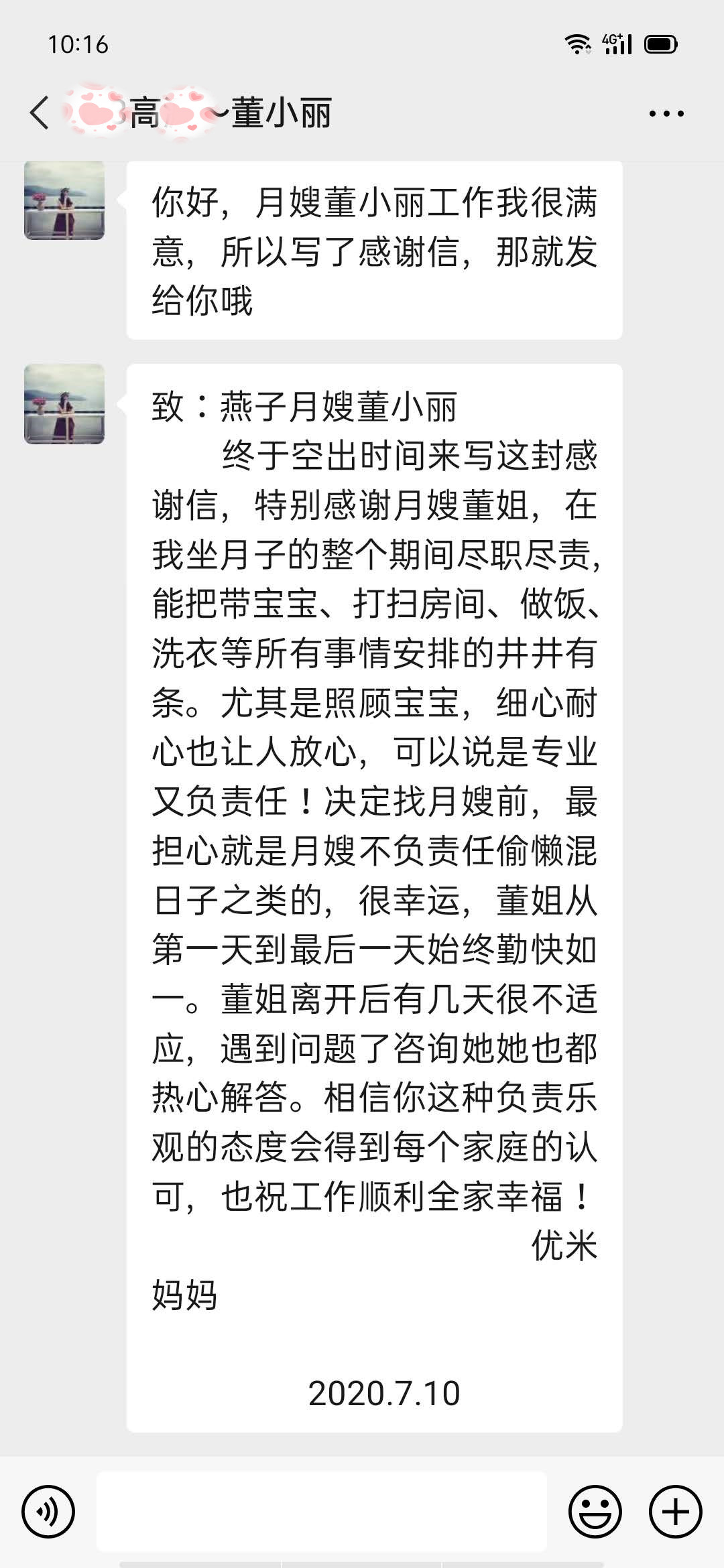Tap the message text field
Image resolution: width=724 pixels, height=1568 pixels.
pyautogui.click(x=322, y=1511)
